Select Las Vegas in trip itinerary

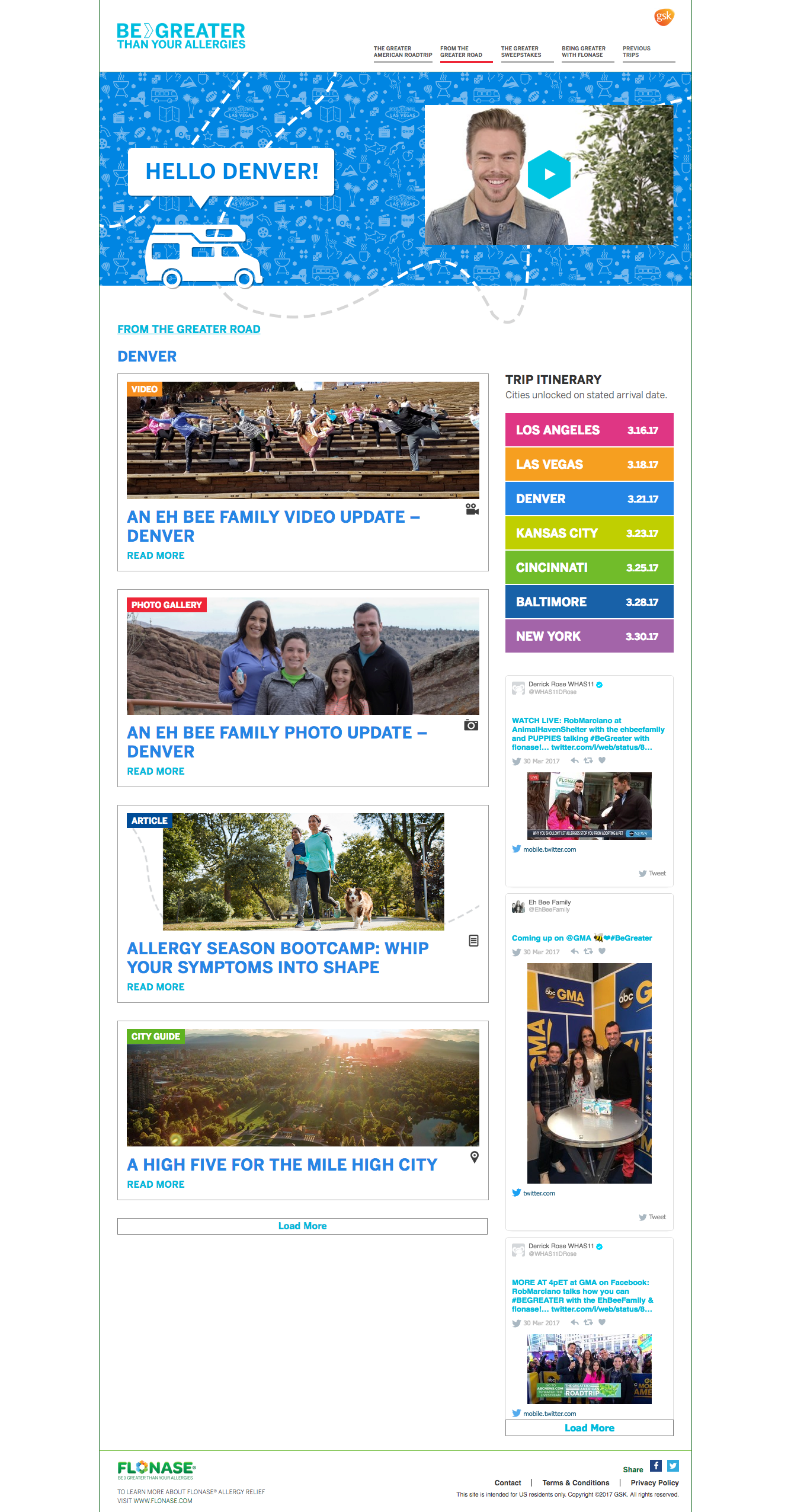pyautogui.click(x=590, y=464)
